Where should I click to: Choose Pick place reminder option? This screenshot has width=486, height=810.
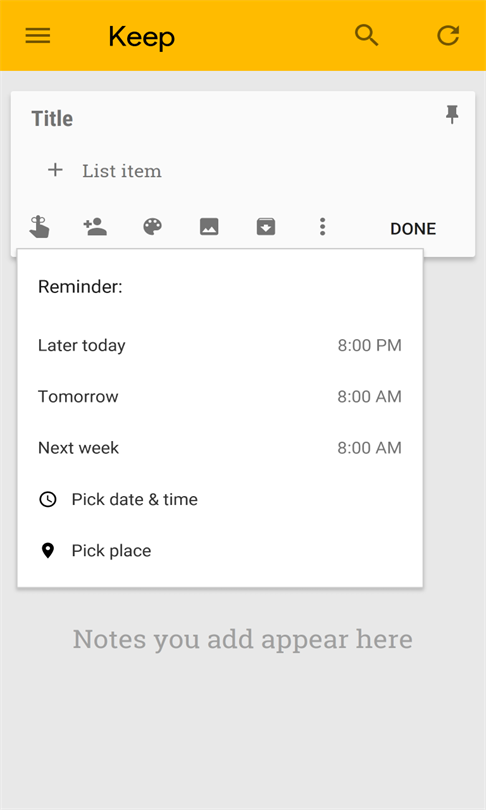click(x=220, y=551)
